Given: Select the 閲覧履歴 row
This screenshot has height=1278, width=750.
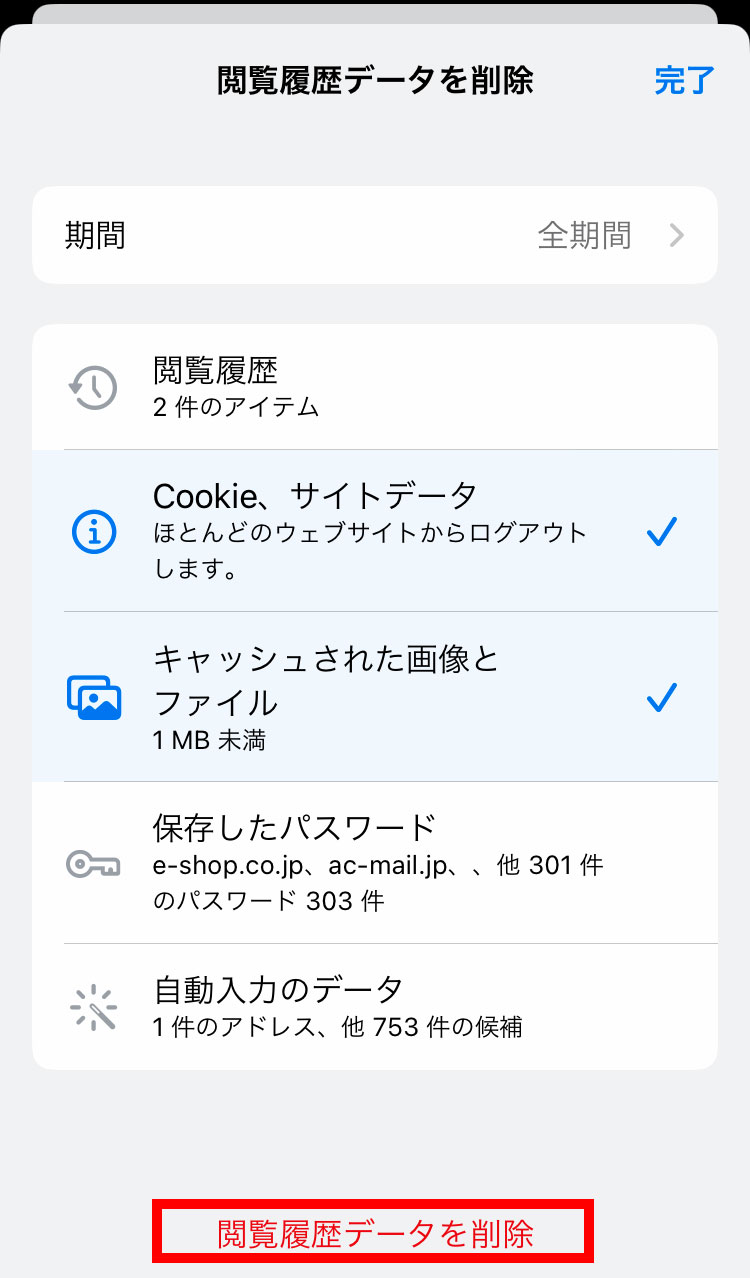Looking at the screenshot, I should point(375,387).
